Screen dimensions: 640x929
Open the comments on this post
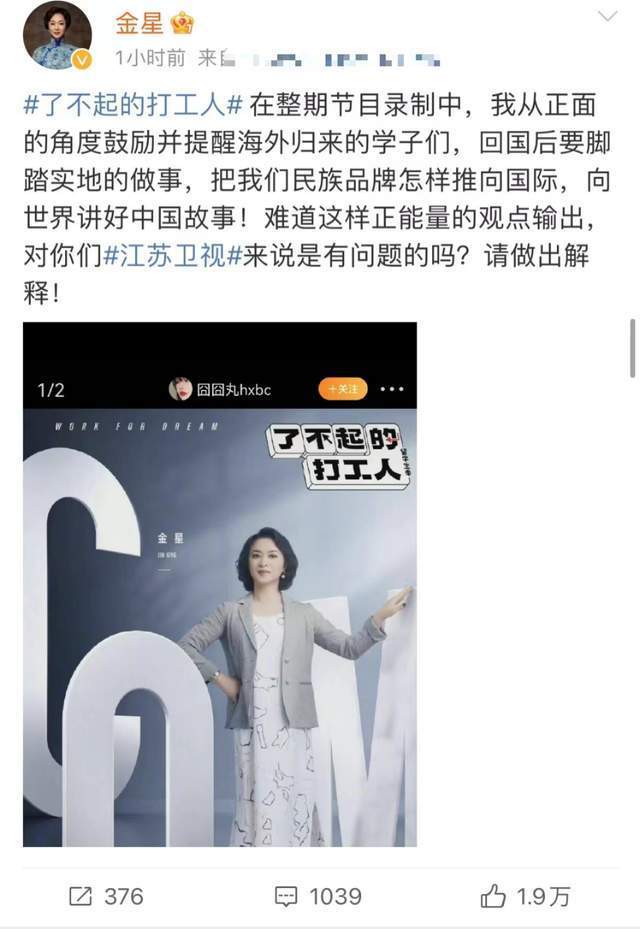[x=318, y=895]
